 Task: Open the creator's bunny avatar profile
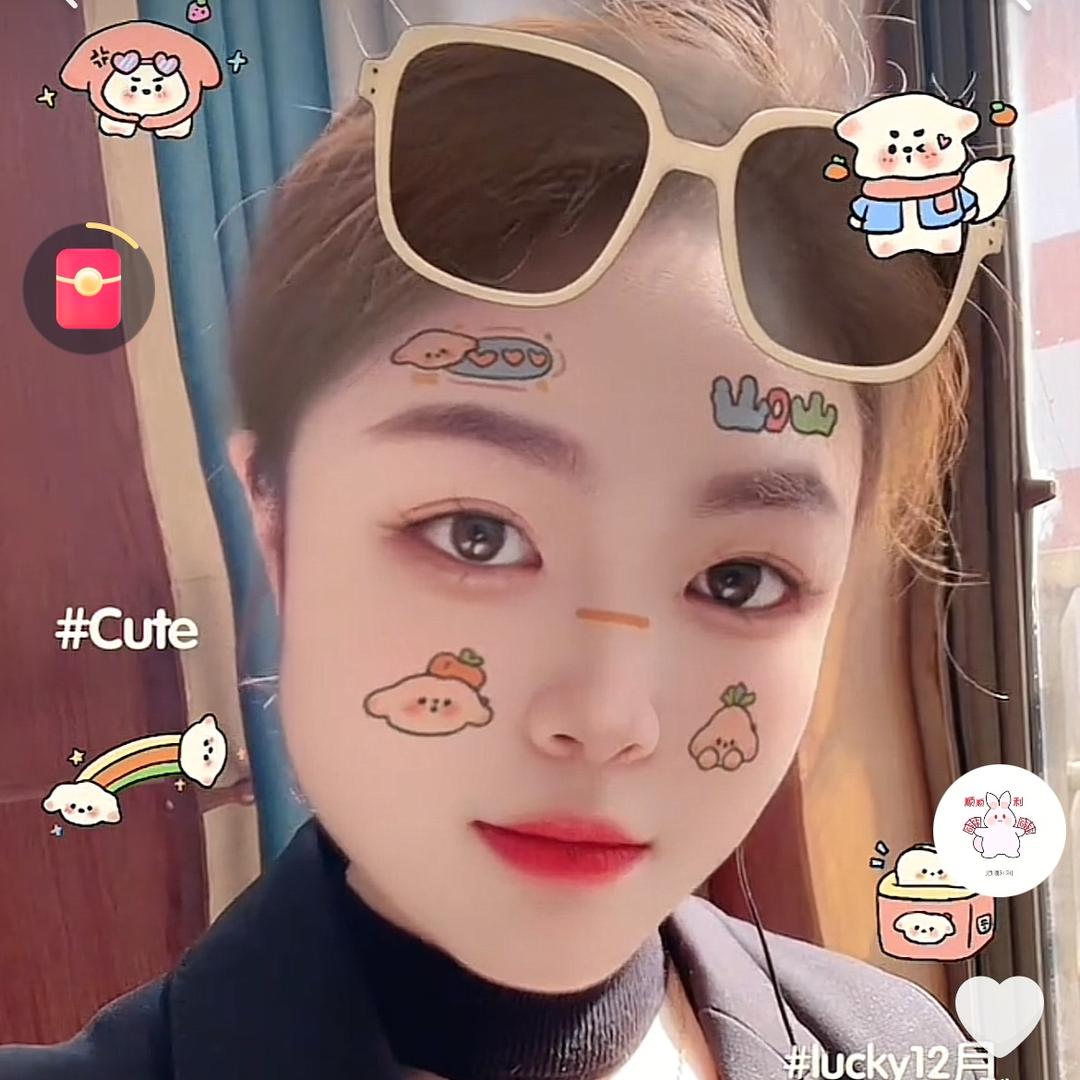point(998,829)
